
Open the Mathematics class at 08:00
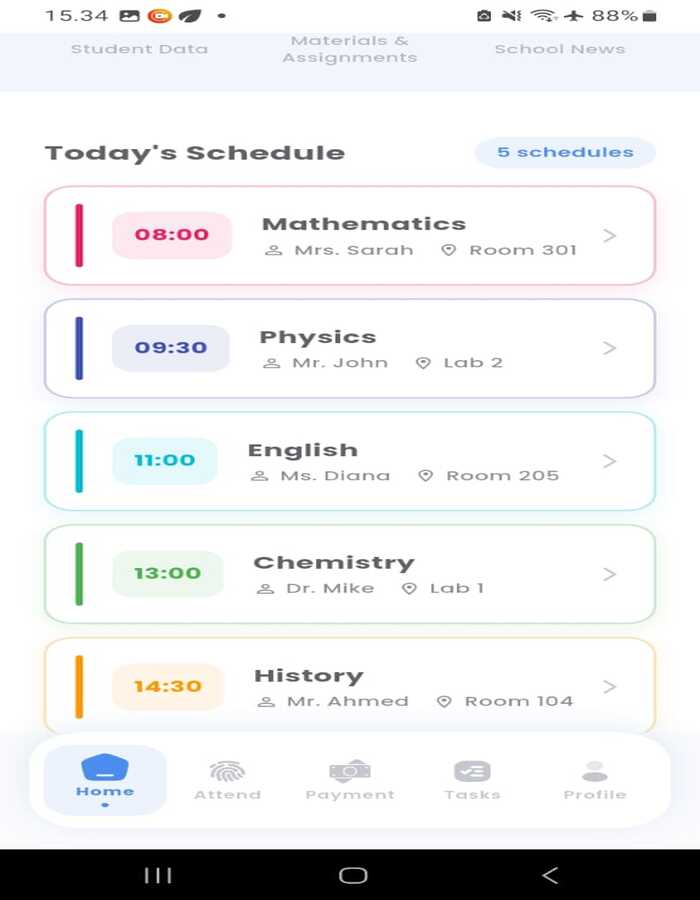point(350,236)
